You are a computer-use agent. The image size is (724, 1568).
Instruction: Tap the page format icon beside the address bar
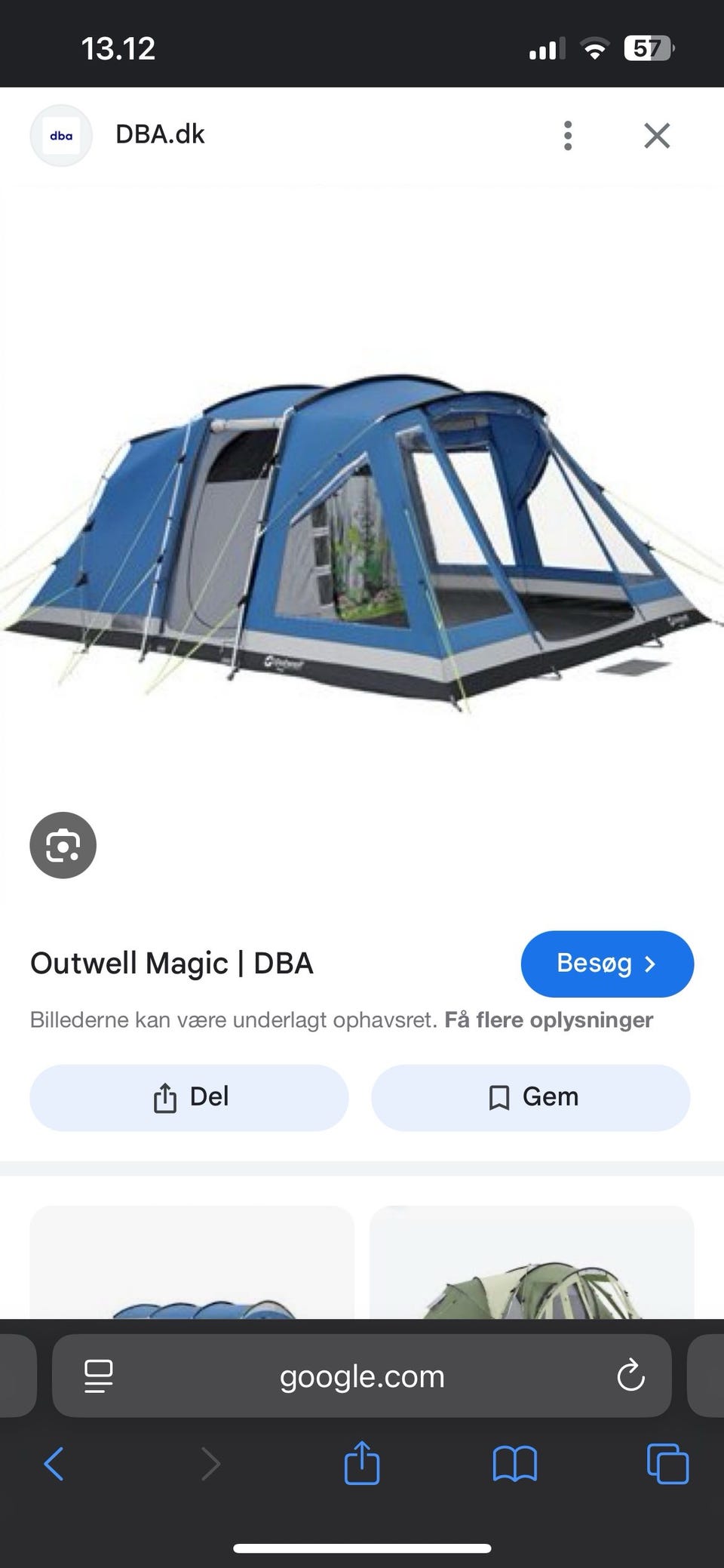(98, 1375)
